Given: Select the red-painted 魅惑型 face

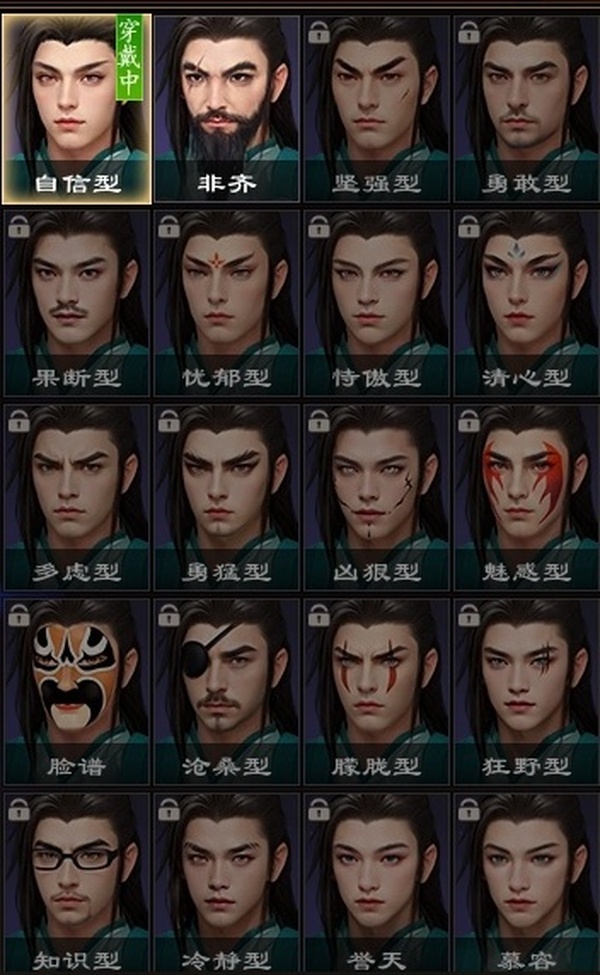Looking at the screenshot, I should coord(526,496).
